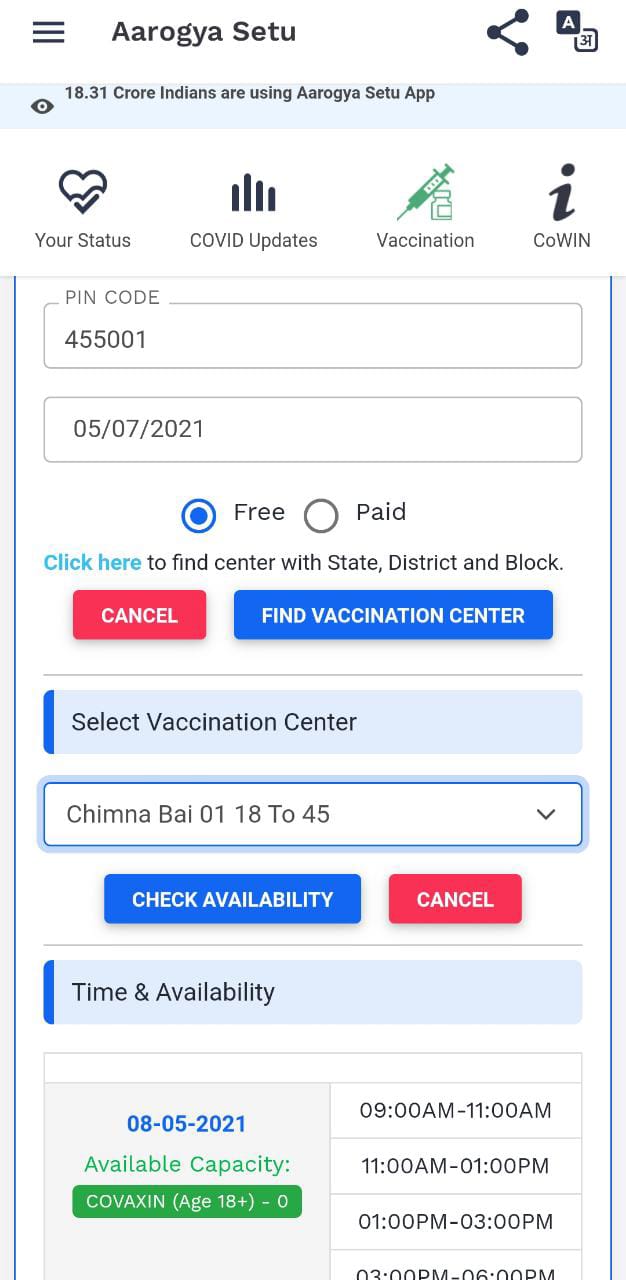Viewport: 626px width, 1280px height.
Task: Open COVID Updates tab
Action: (254, 209)
